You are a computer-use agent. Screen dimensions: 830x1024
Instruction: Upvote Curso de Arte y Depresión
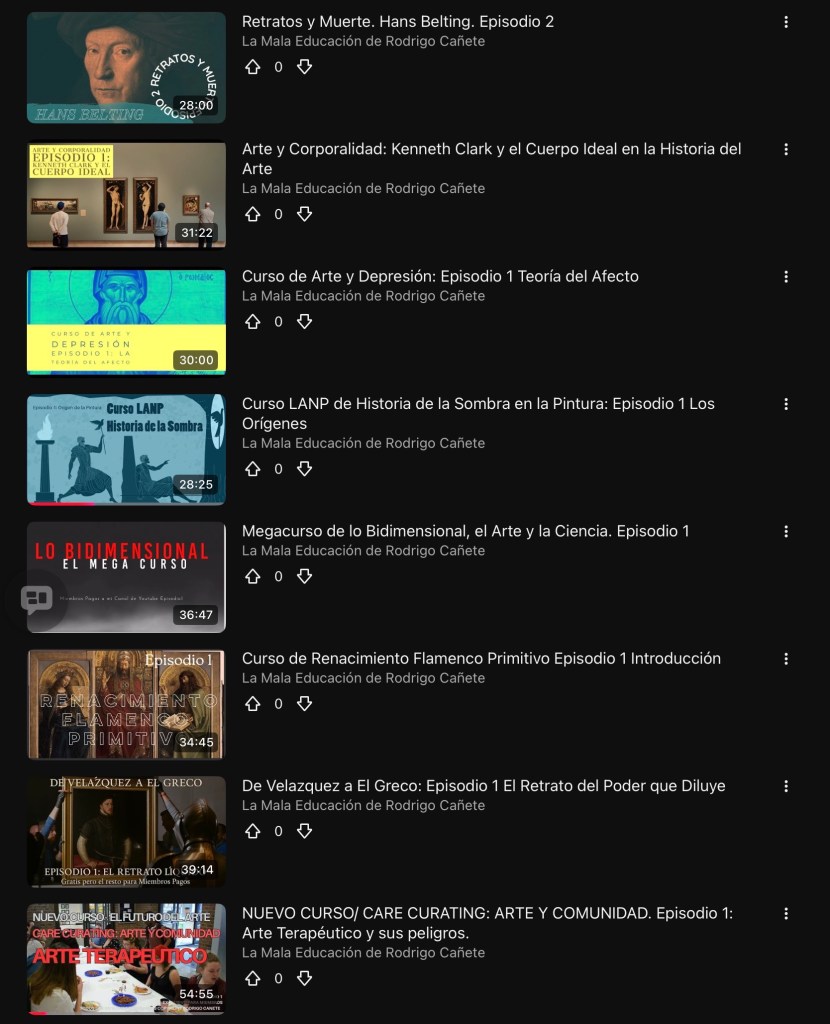click(x=253, y=322)
